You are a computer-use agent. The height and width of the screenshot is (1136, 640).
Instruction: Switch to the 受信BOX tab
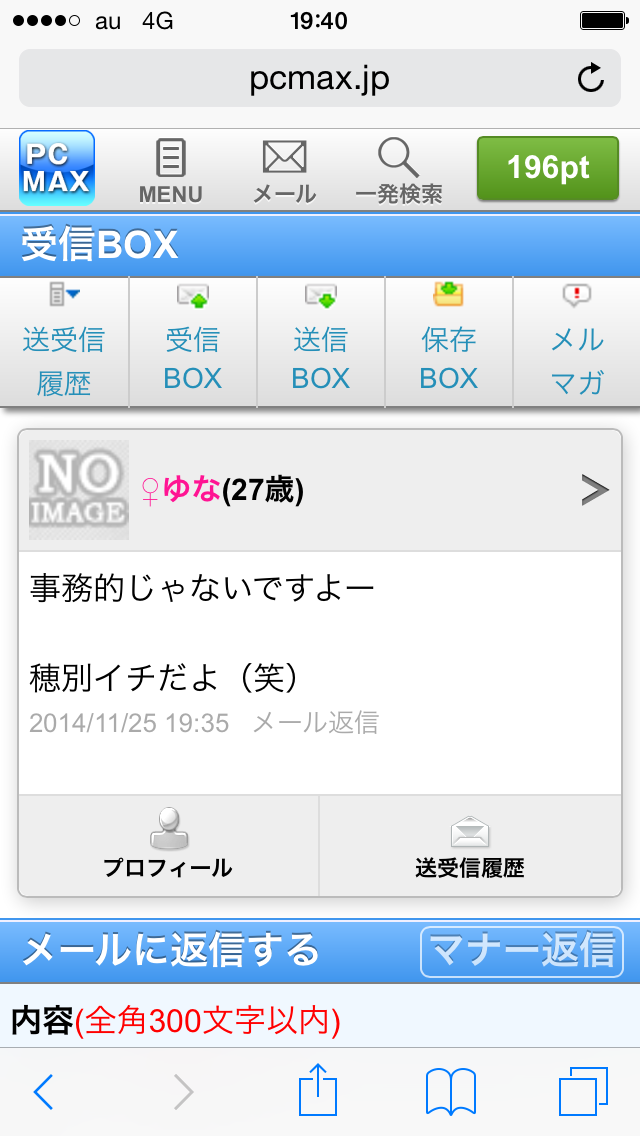pos(192,342)
